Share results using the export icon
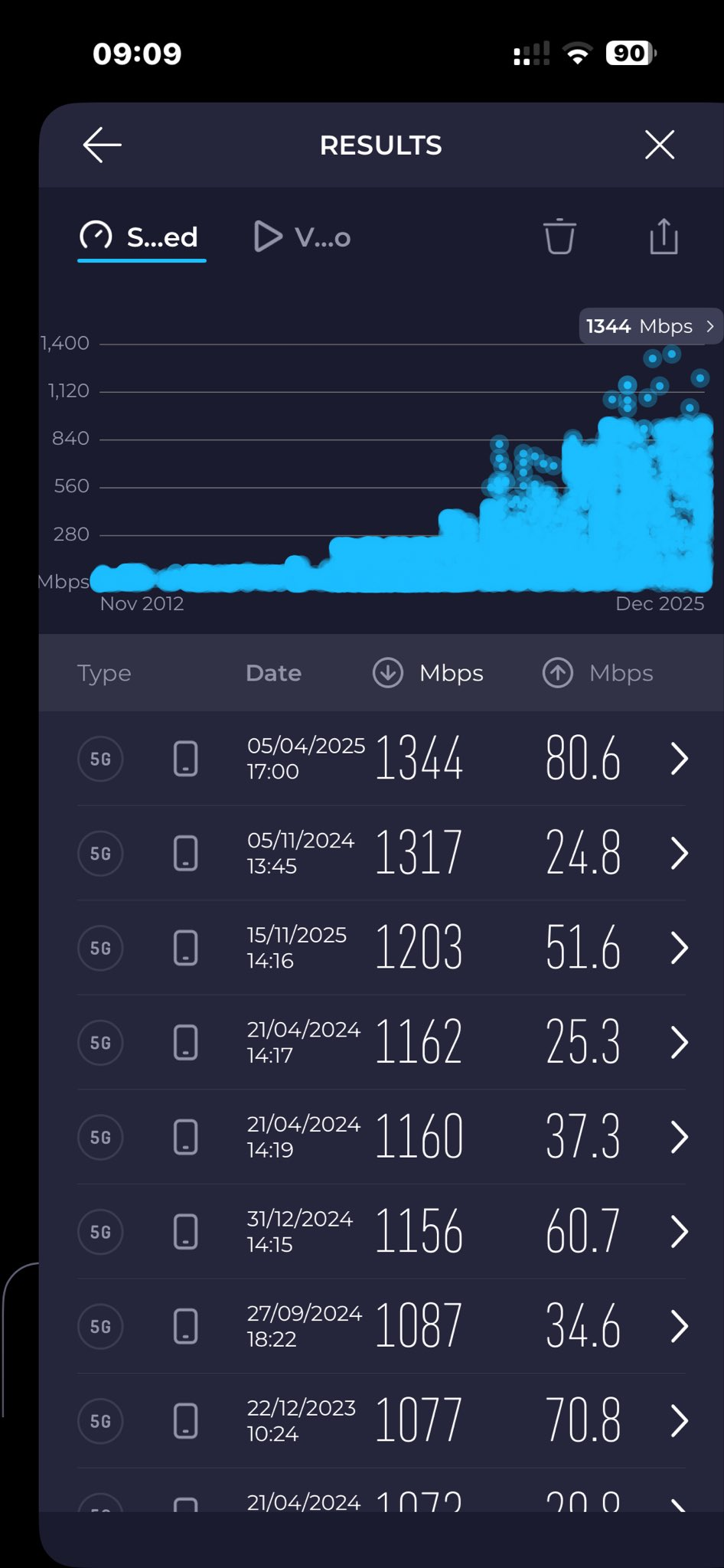The height and width of the screenshot is (1568, 724). pyautogui.click(x=664, y=237)
